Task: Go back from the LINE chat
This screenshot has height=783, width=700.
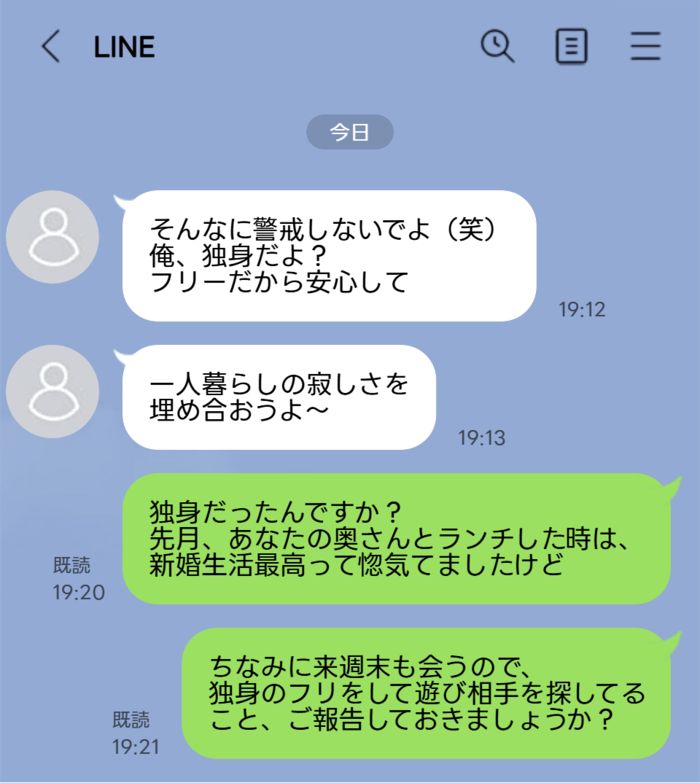Action: 50,47
